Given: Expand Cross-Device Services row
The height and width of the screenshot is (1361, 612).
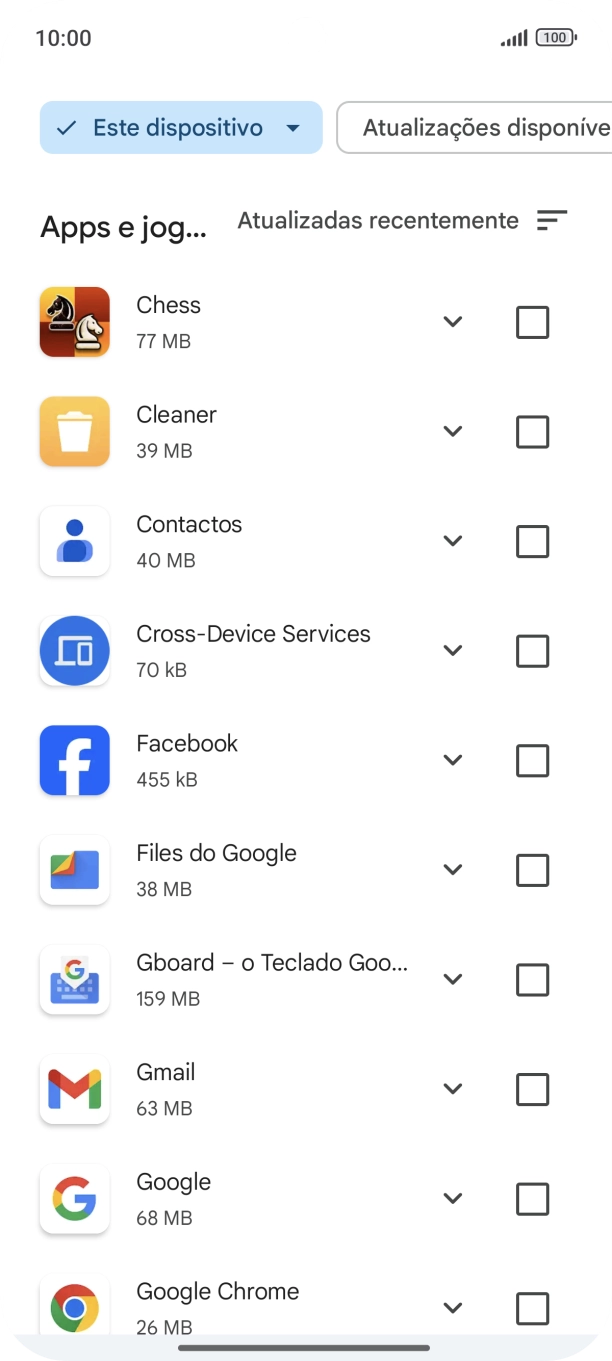Looking at the screenshot, I should click(x=453, y=651).
